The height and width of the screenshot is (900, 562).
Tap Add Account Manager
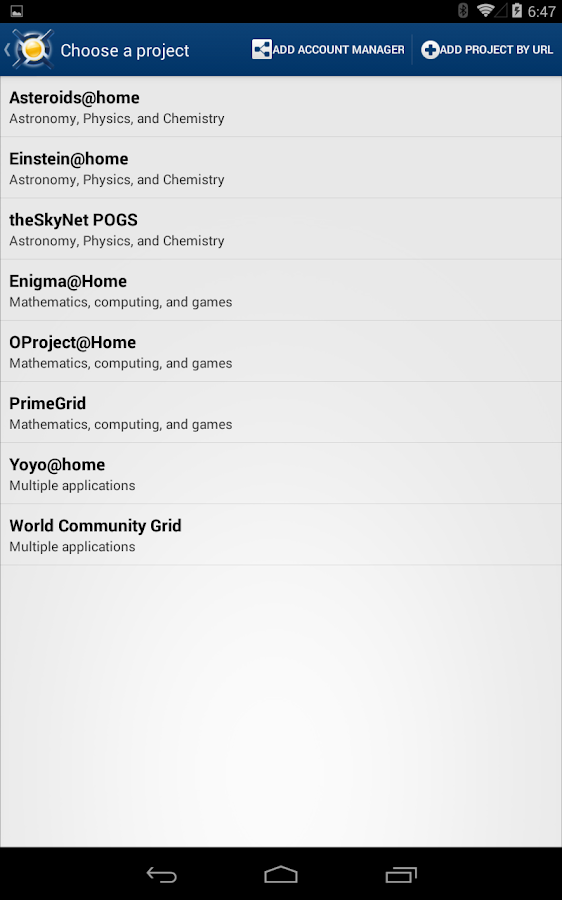pos(328,50)
